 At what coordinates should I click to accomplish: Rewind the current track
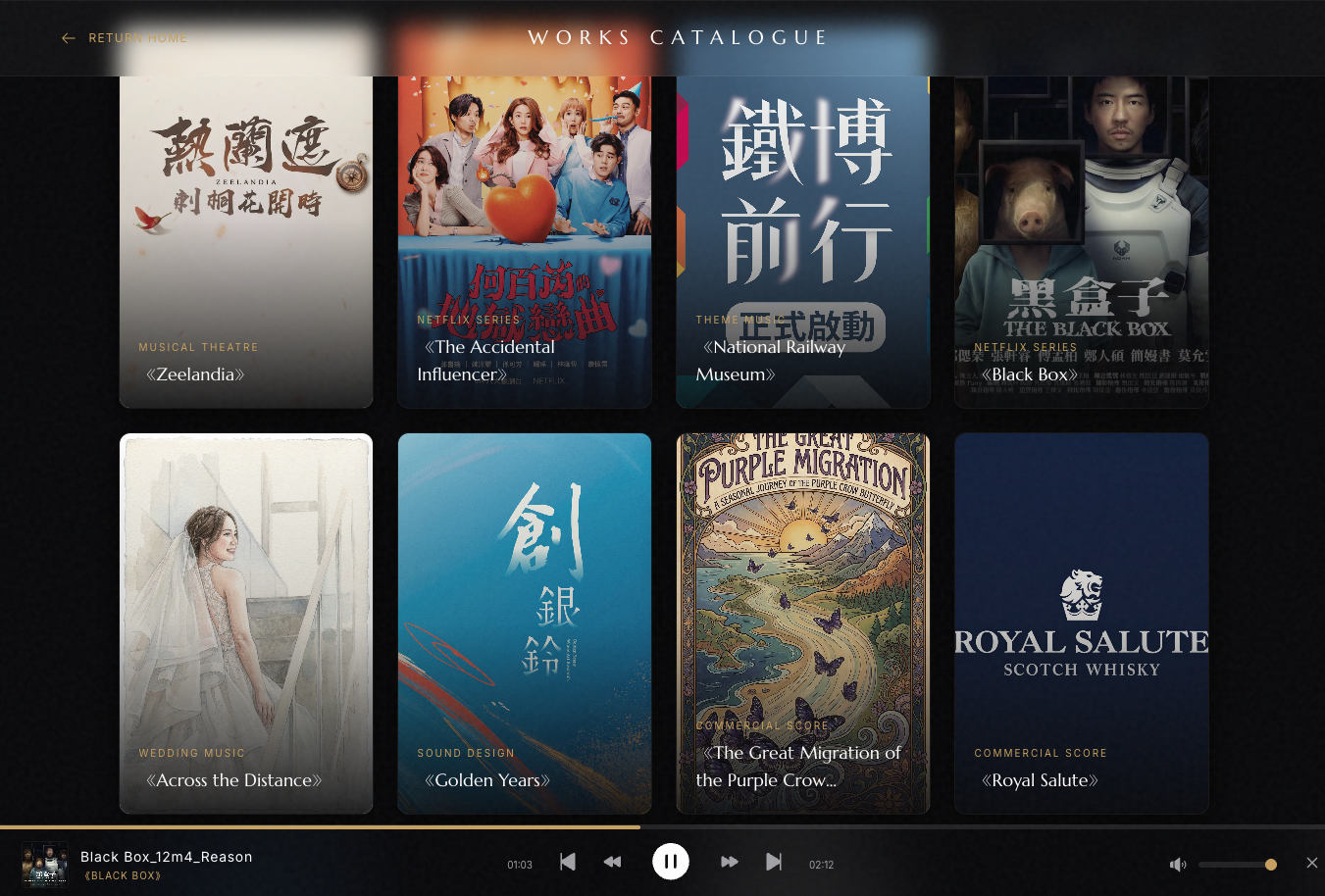[x=613, y=862]
